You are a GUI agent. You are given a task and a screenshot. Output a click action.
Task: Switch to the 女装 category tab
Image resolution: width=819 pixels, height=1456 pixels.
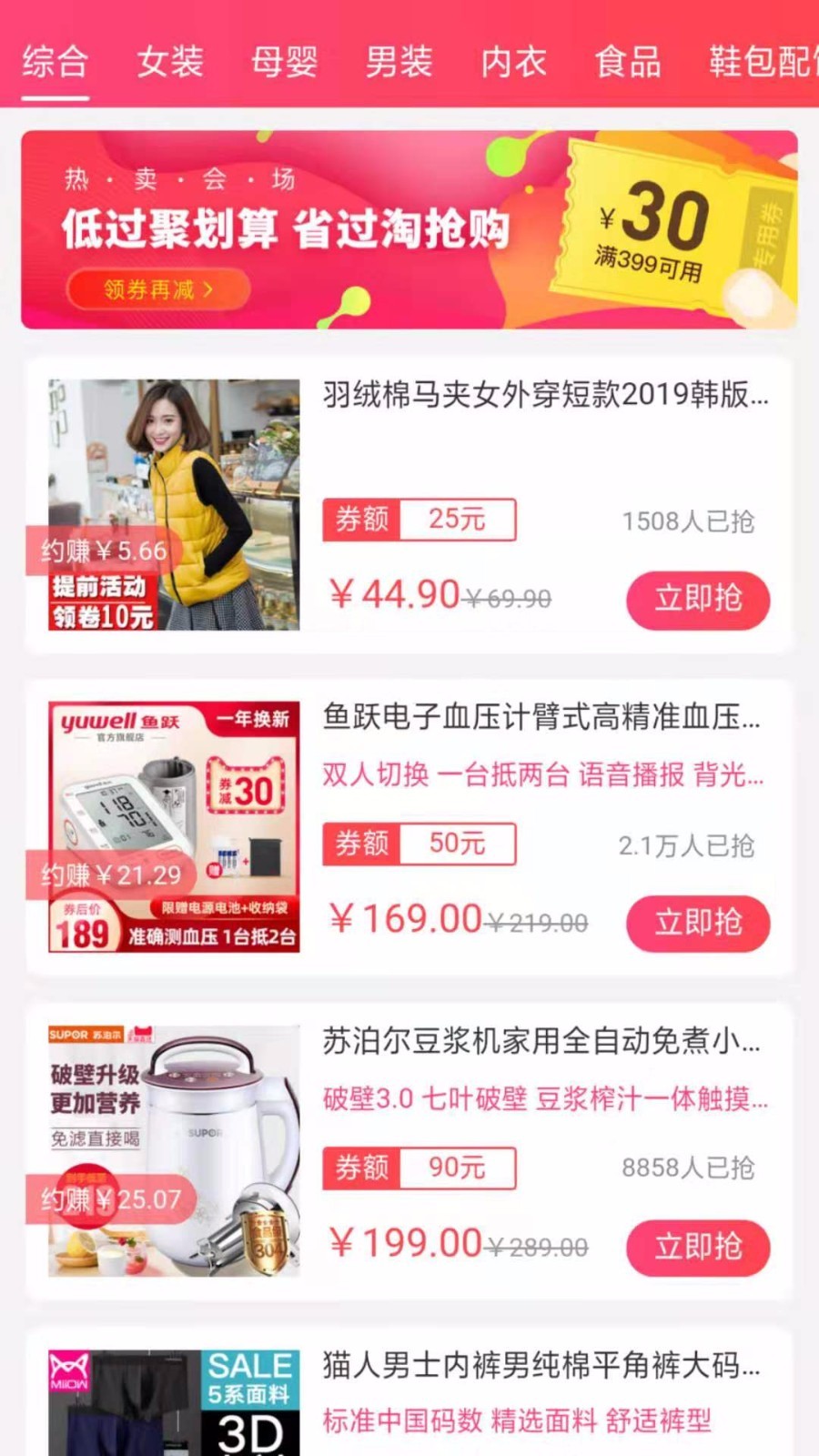coord(169,62)
